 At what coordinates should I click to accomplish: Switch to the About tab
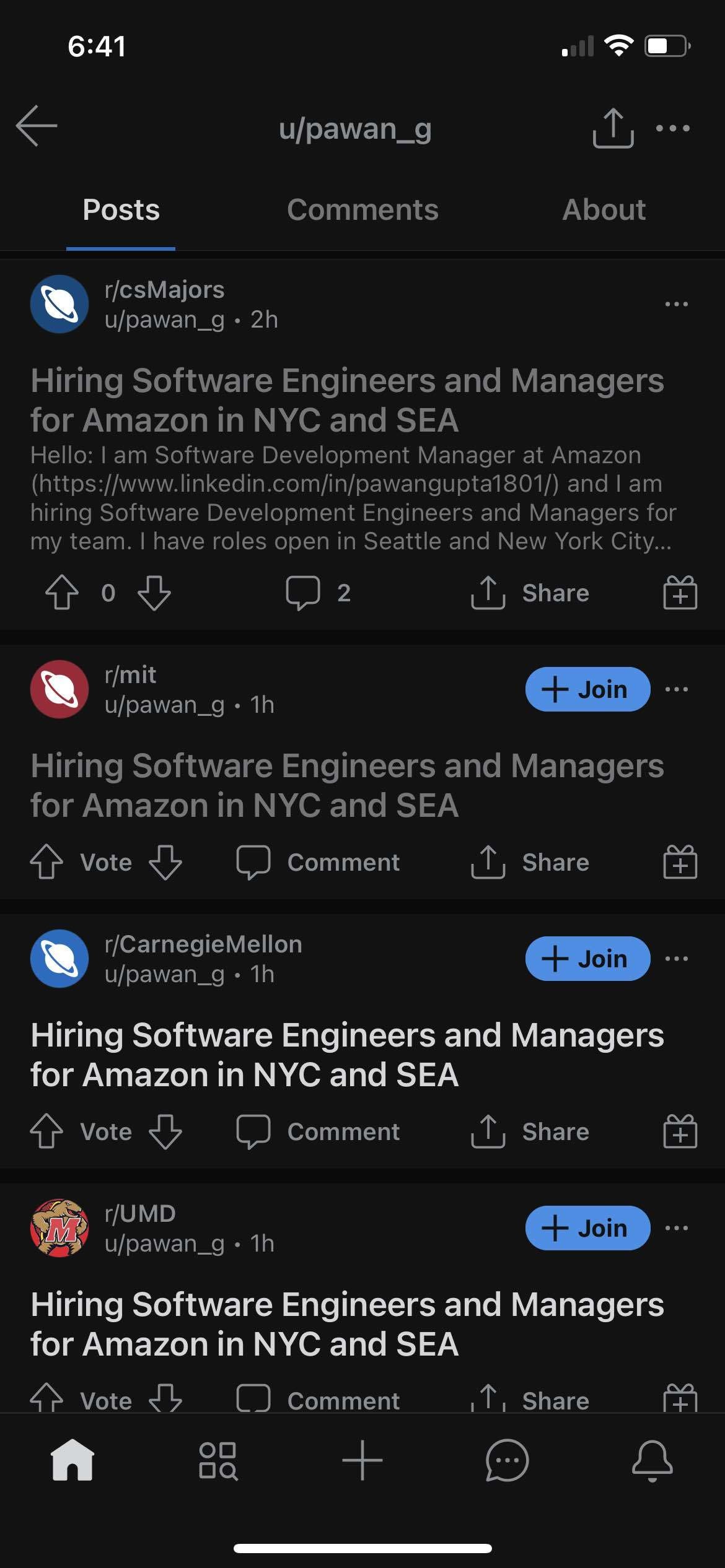tap(604, 210)
